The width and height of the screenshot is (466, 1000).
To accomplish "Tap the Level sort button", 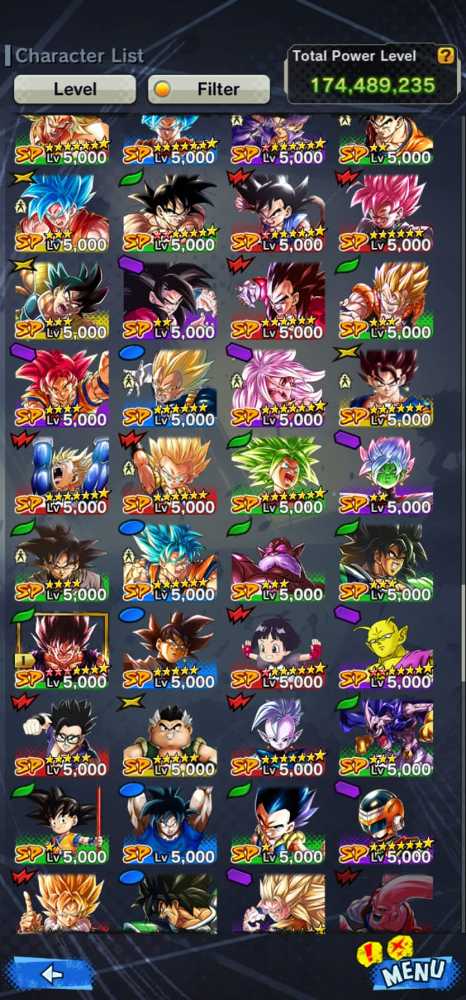I will tap(75, 89).
